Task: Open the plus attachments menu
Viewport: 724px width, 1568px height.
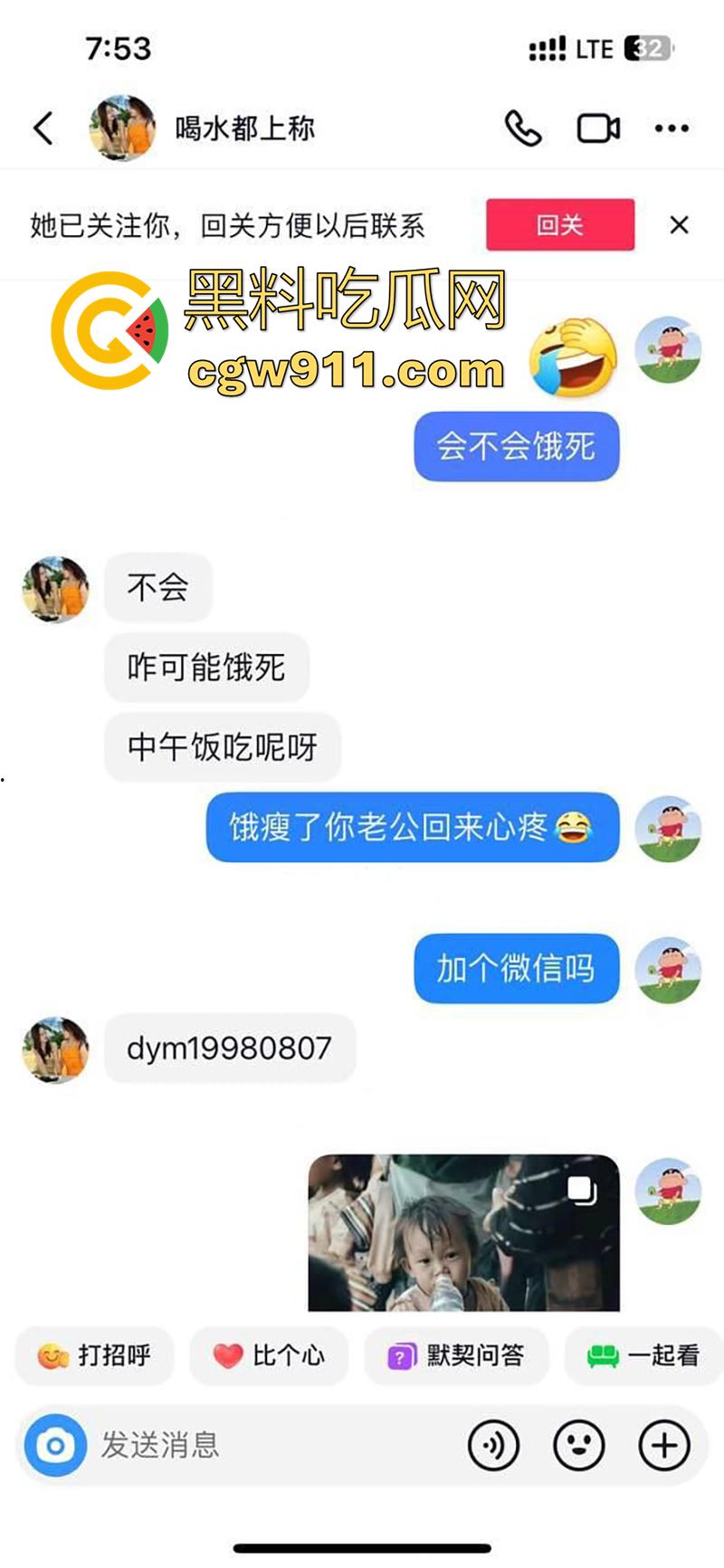Action: tap(664, 1445)
